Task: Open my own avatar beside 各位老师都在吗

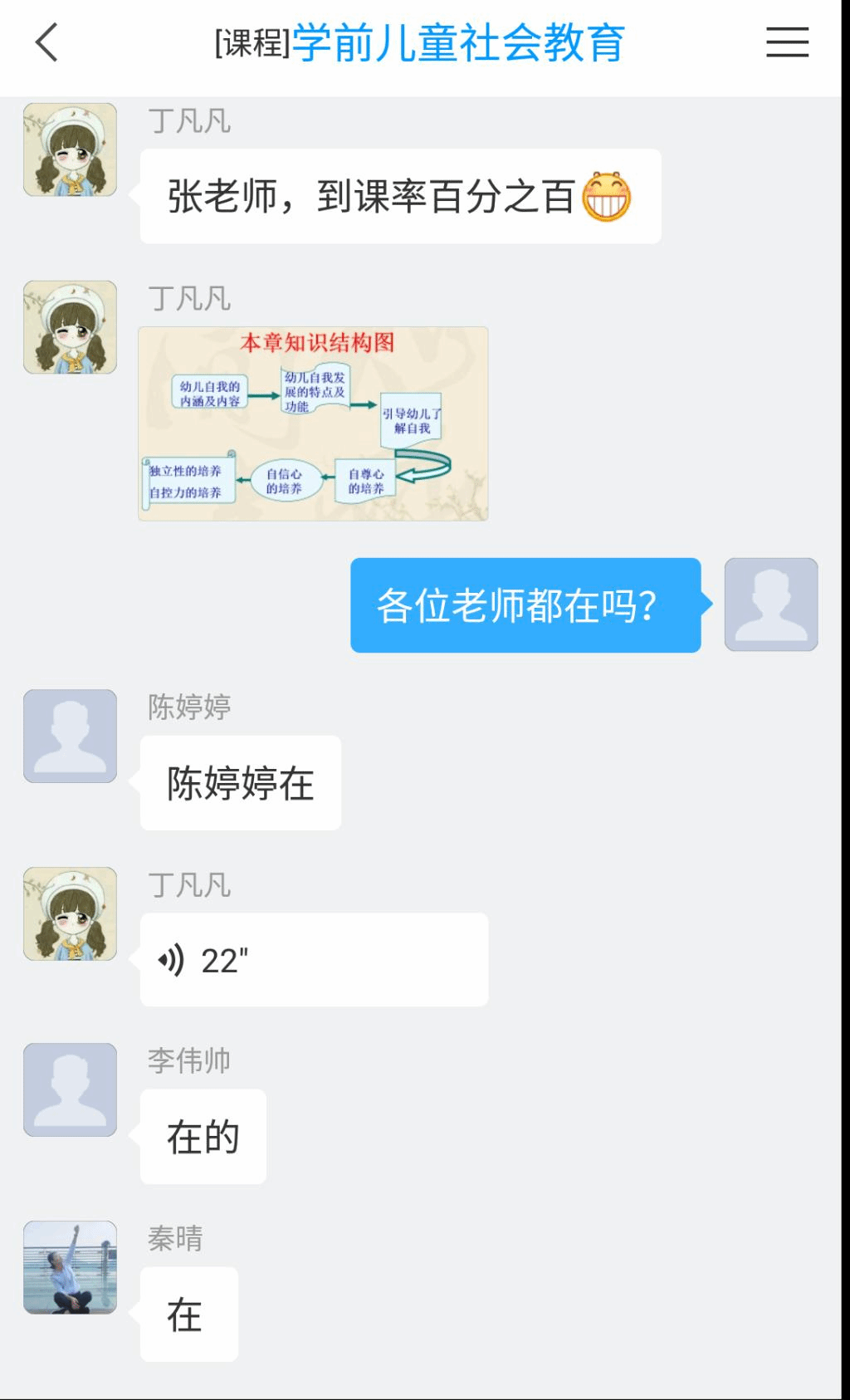Action: [770, 605]
